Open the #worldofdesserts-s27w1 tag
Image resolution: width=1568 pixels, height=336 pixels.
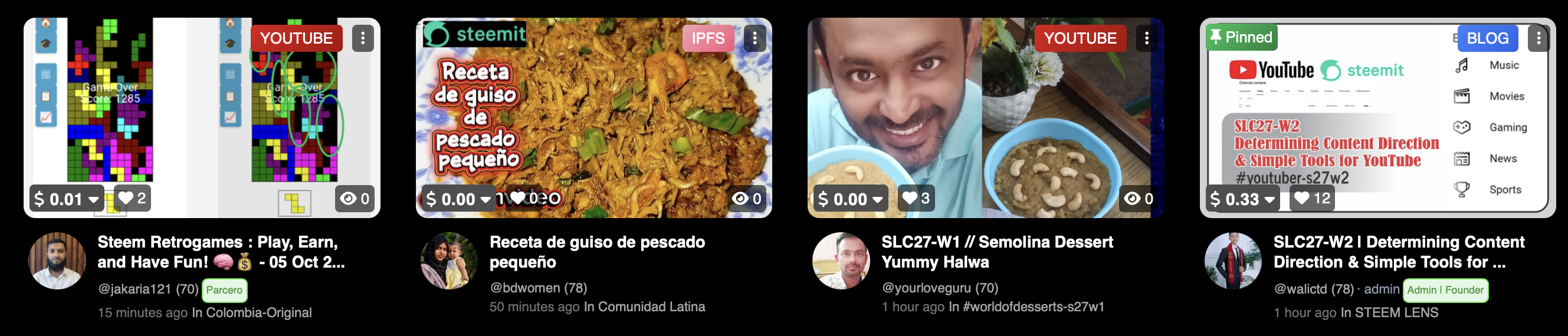pos(1034,307)
